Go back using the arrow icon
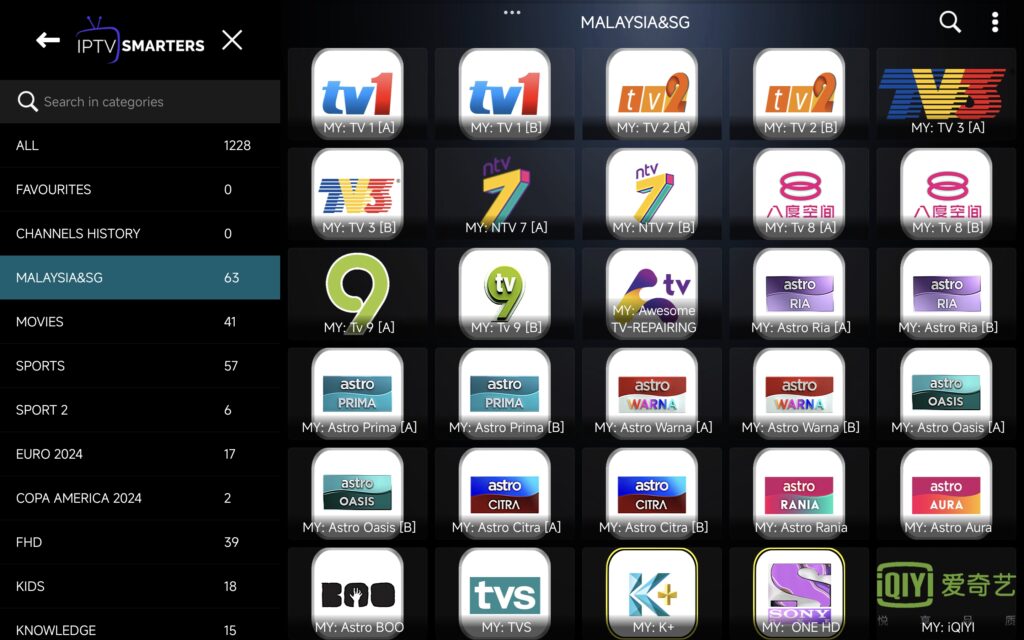 tap(47, 40)
